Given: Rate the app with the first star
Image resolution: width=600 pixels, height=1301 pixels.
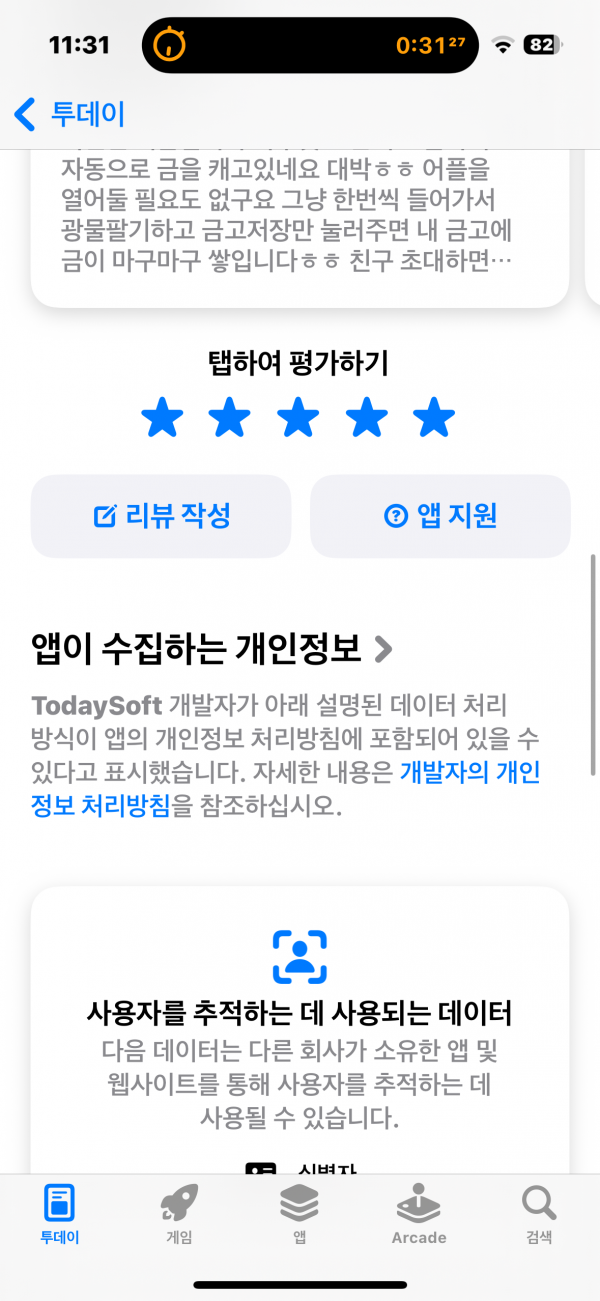Looking at the screenshot, I should [x=162, y=417].
